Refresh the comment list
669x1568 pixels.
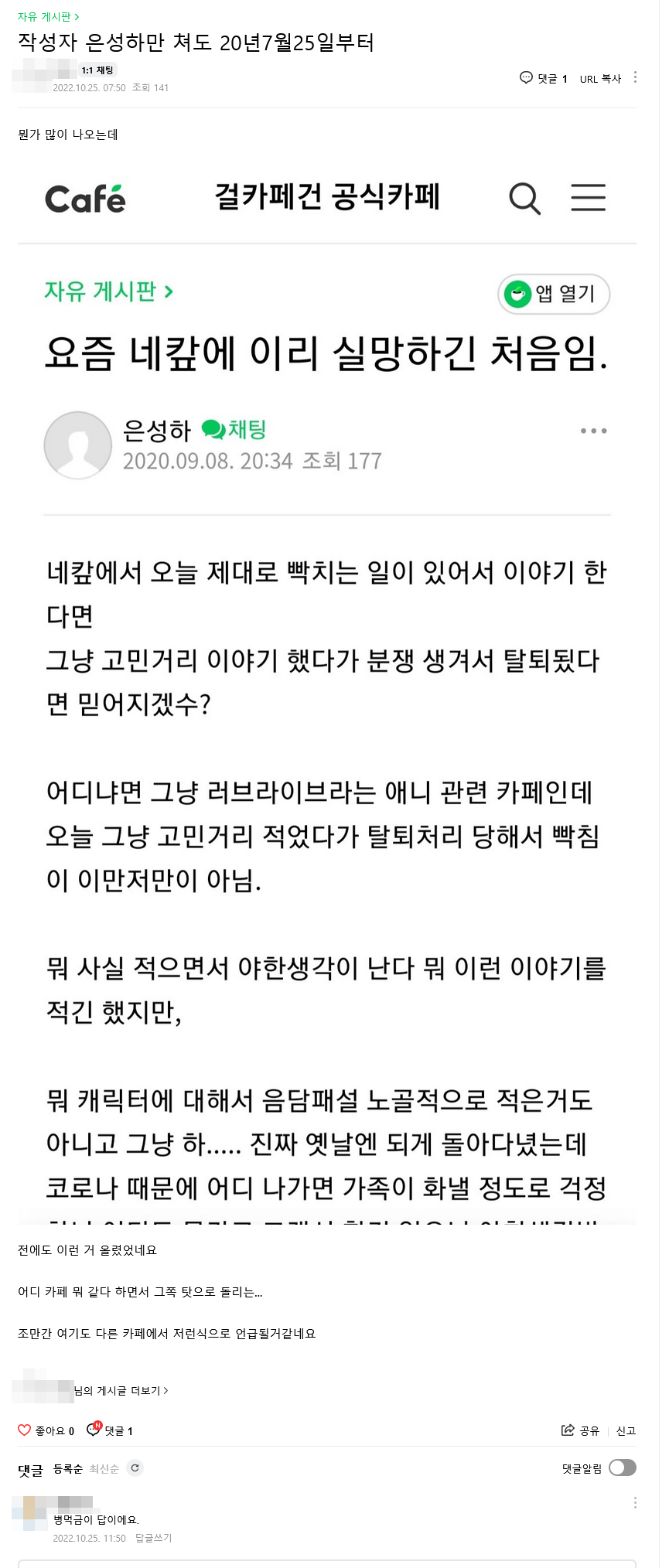pos(135,1467)
